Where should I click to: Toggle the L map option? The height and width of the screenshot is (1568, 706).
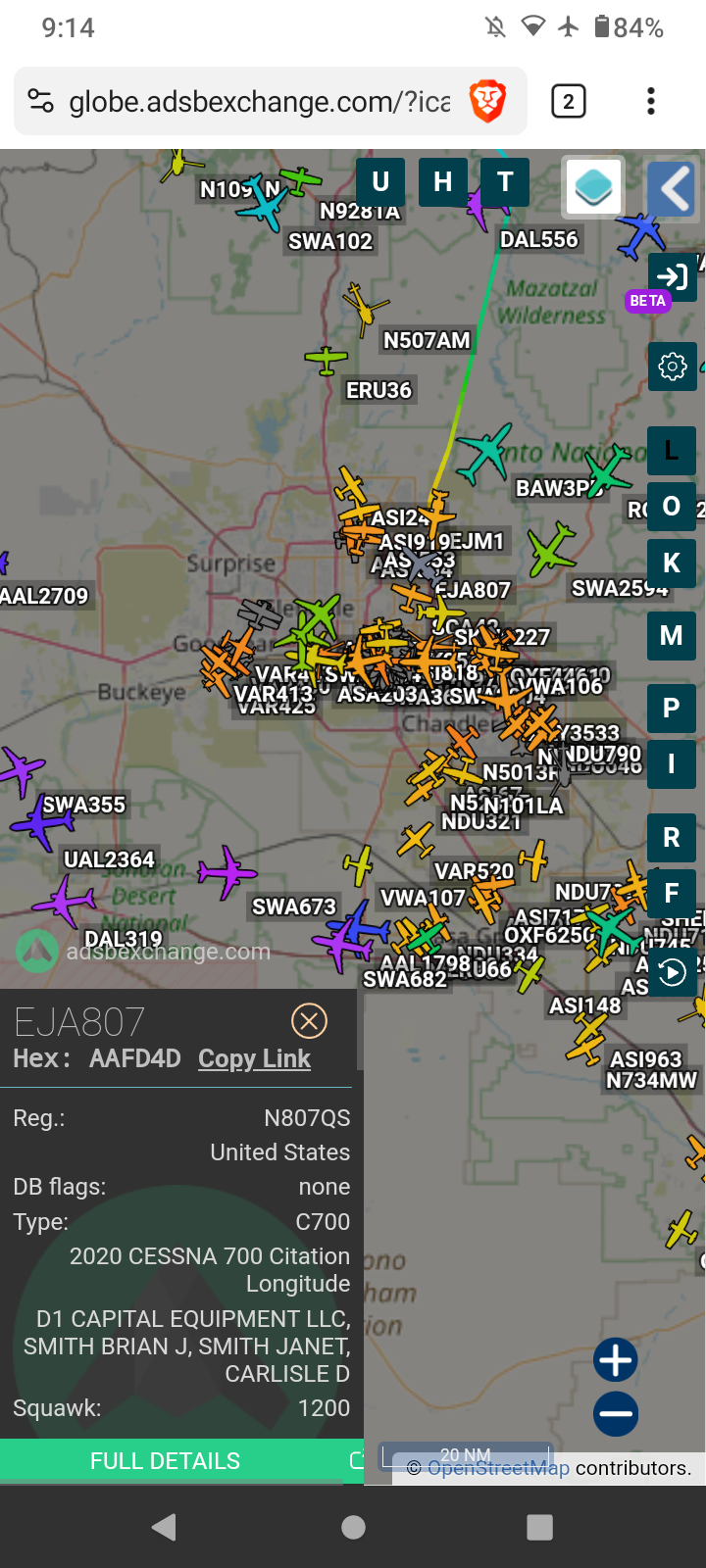pos(672,451)
